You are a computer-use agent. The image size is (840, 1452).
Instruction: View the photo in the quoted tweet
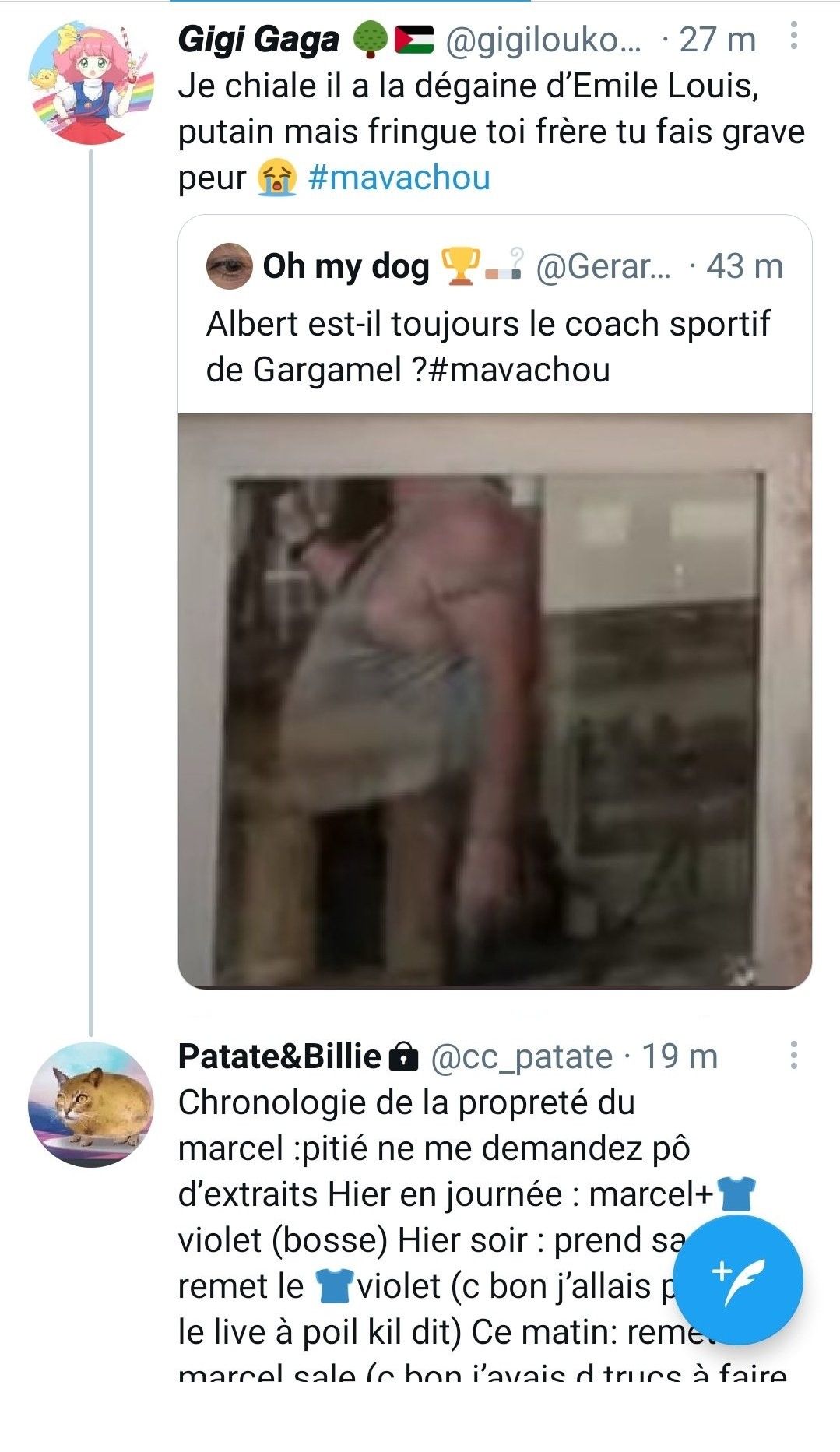tap(494, 701)
